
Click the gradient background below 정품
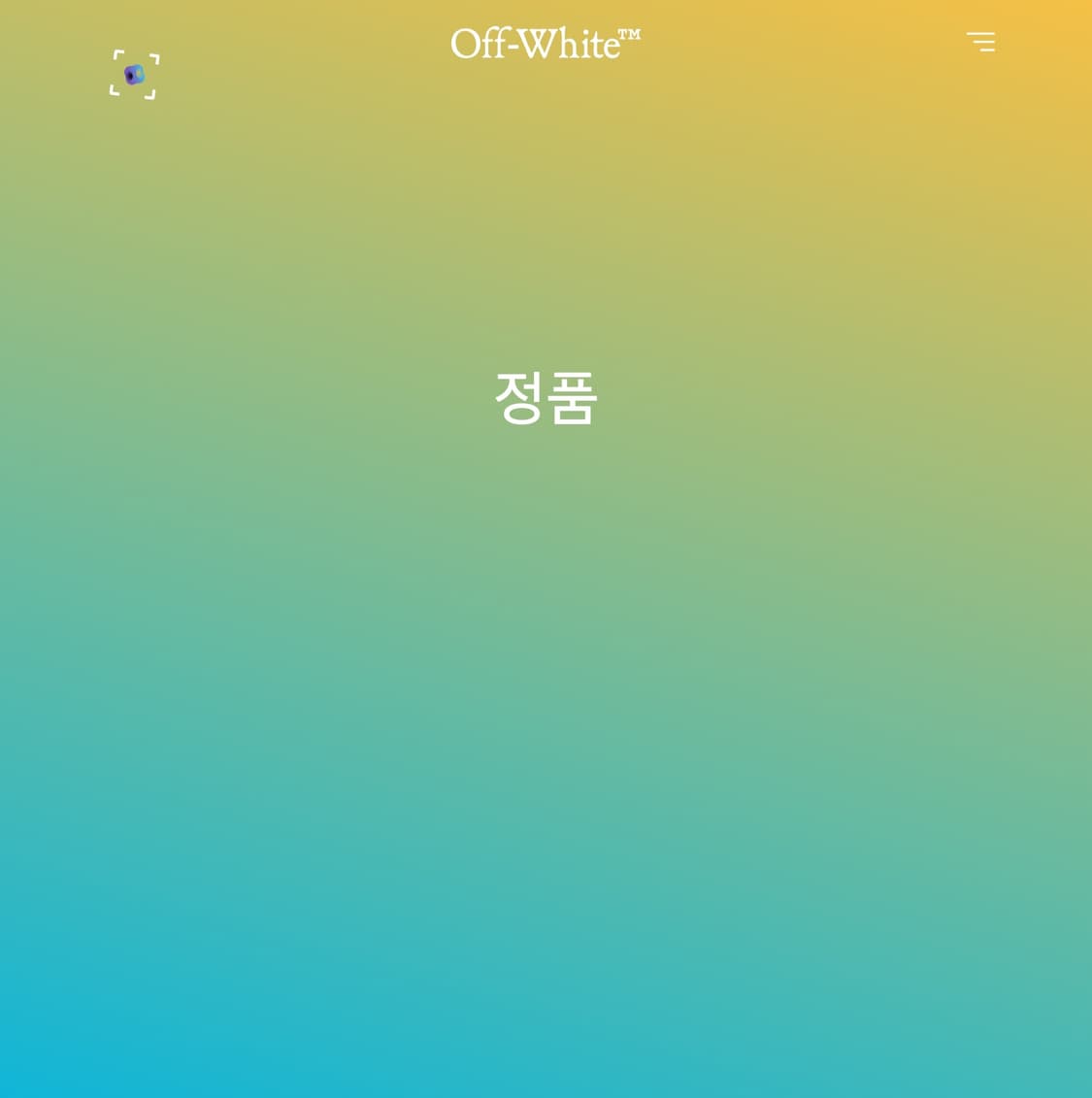coord(546,680)
